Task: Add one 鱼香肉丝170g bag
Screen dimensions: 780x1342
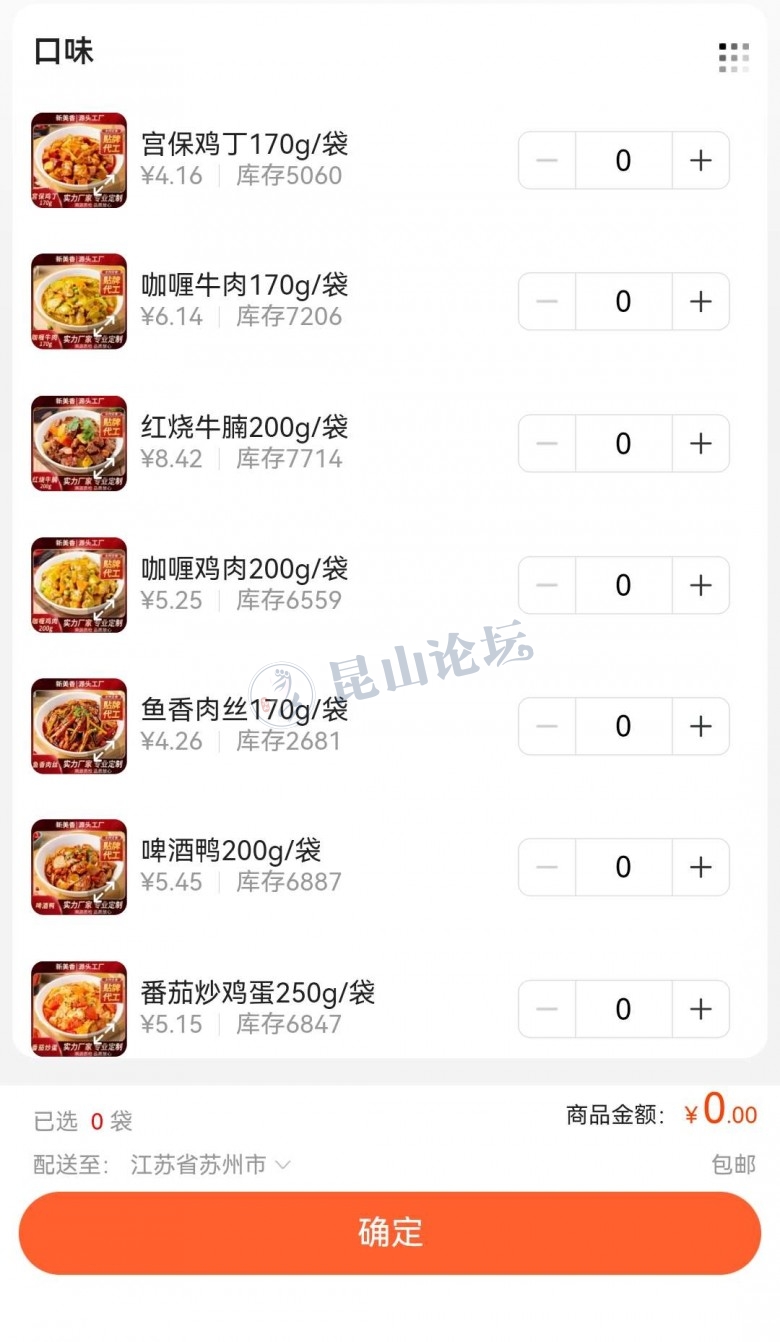Action: (700, 726)
